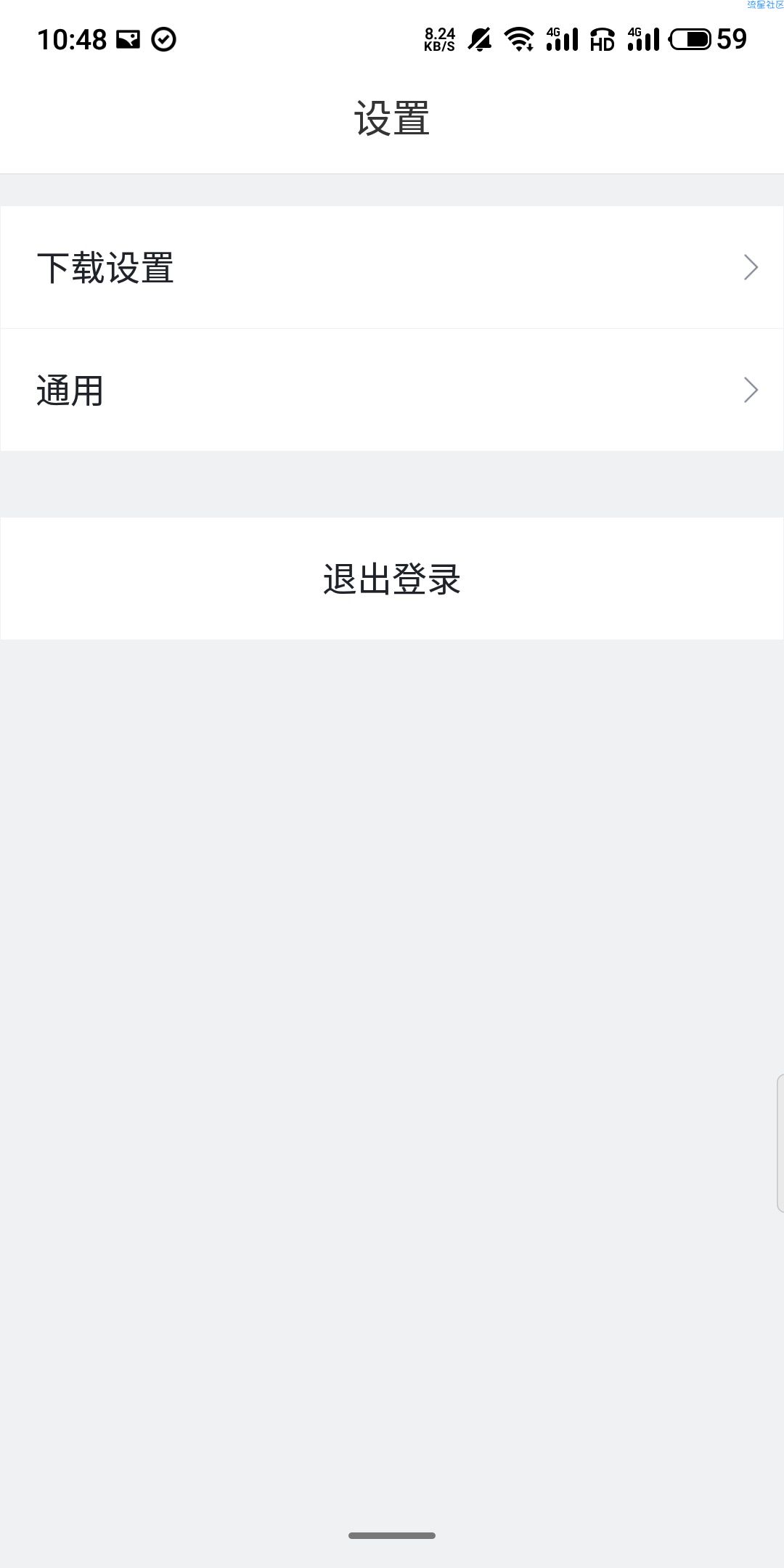This screenshot has width=784, height=1568.
Task: Open the 通用 general settings row
Action: (x=392, y=390)
